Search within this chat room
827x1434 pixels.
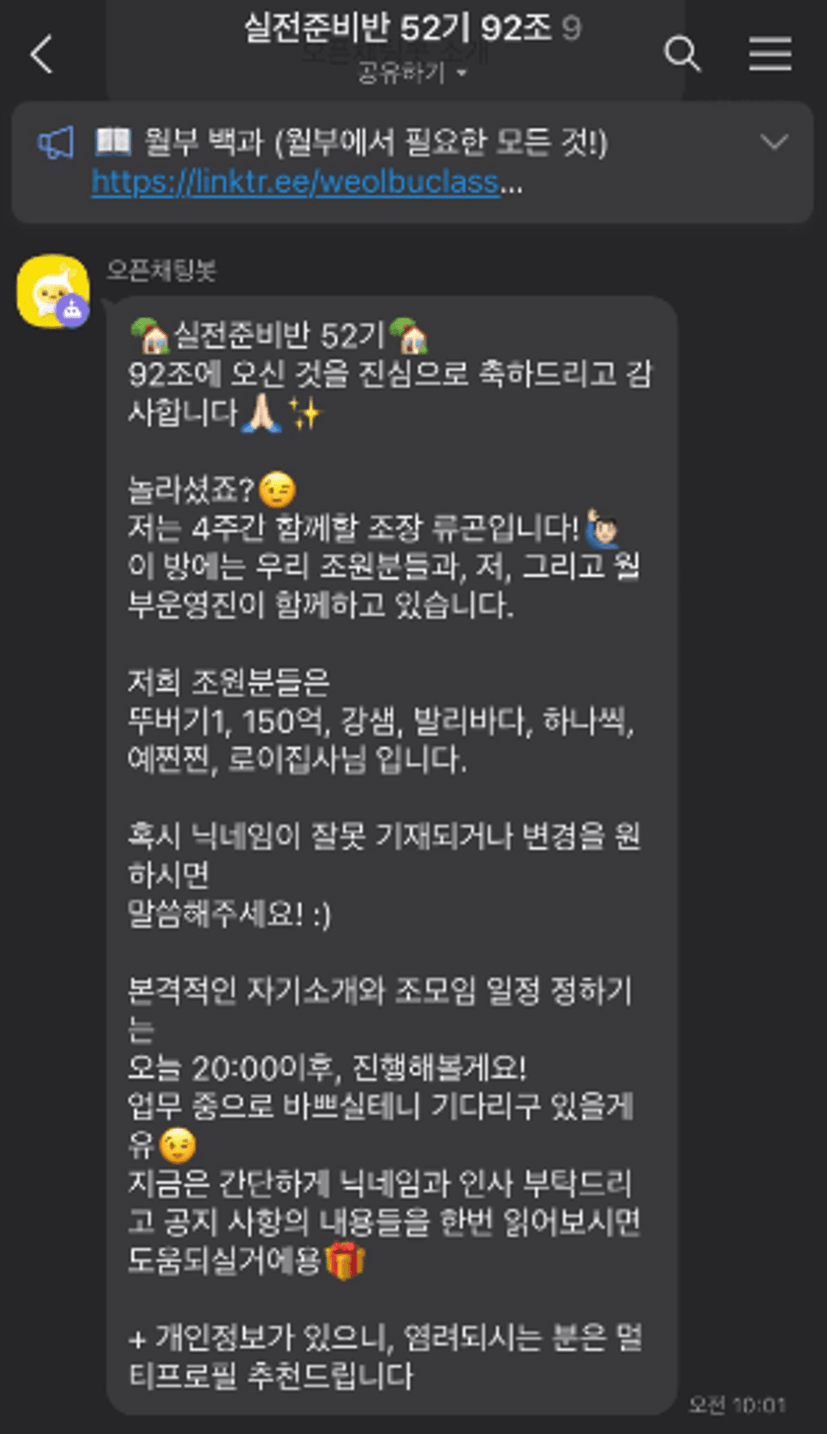(x=682, y=54)
